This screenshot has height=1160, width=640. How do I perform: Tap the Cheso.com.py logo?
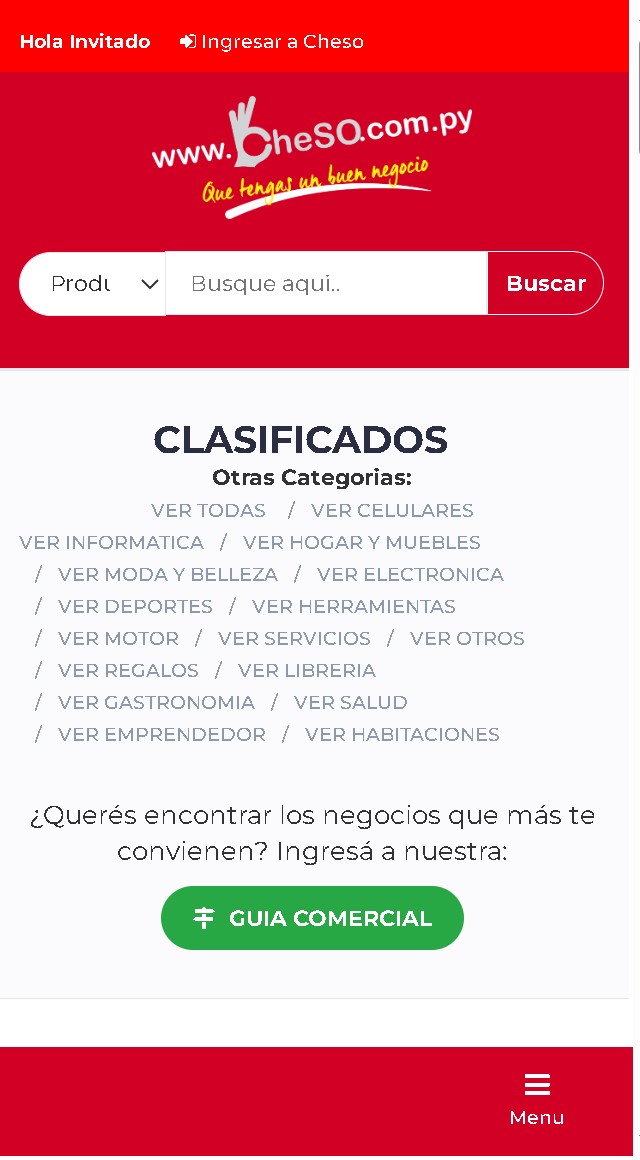pos(312,157)
